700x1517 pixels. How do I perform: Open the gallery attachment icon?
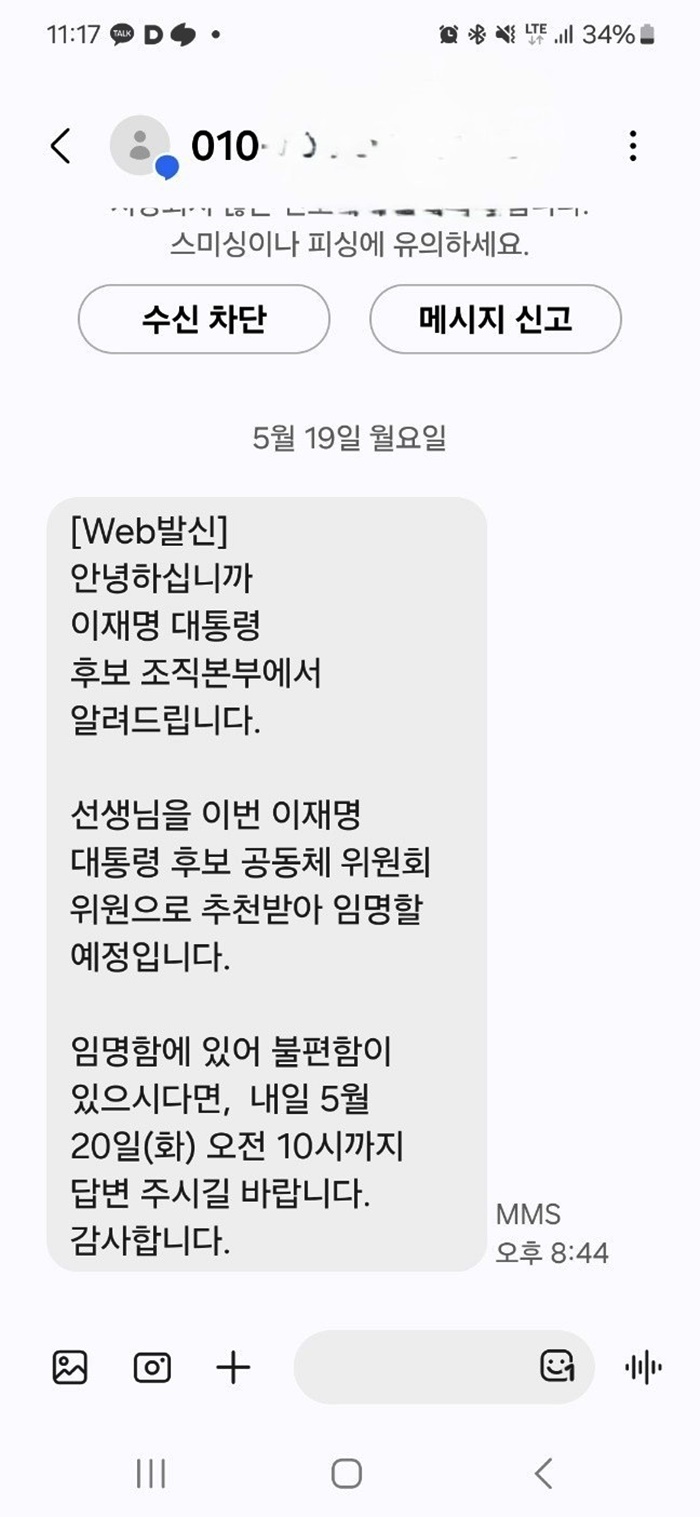click(x=70, y=1367)
